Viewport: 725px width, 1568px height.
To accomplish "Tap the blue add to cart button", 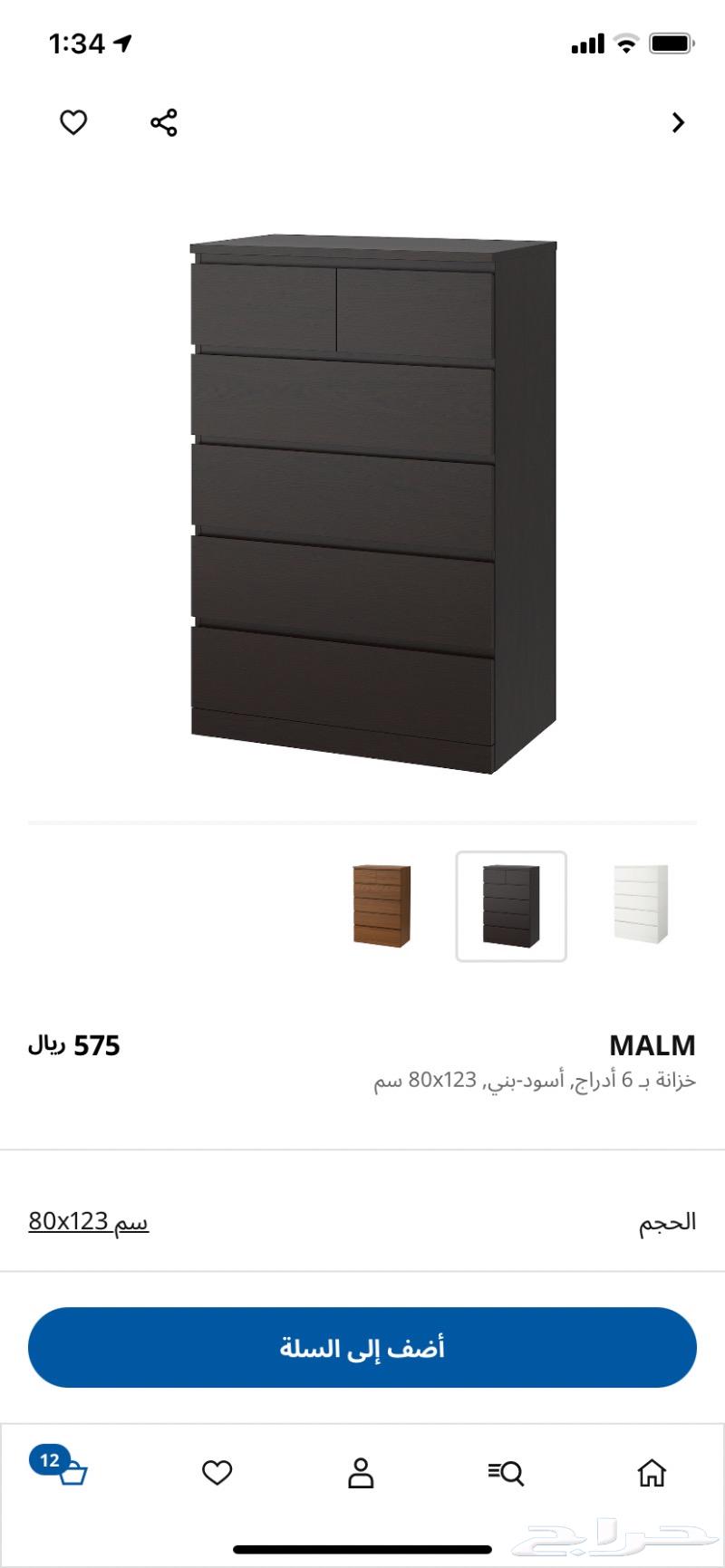I will pyautogui.click(x=362, y=1347).
